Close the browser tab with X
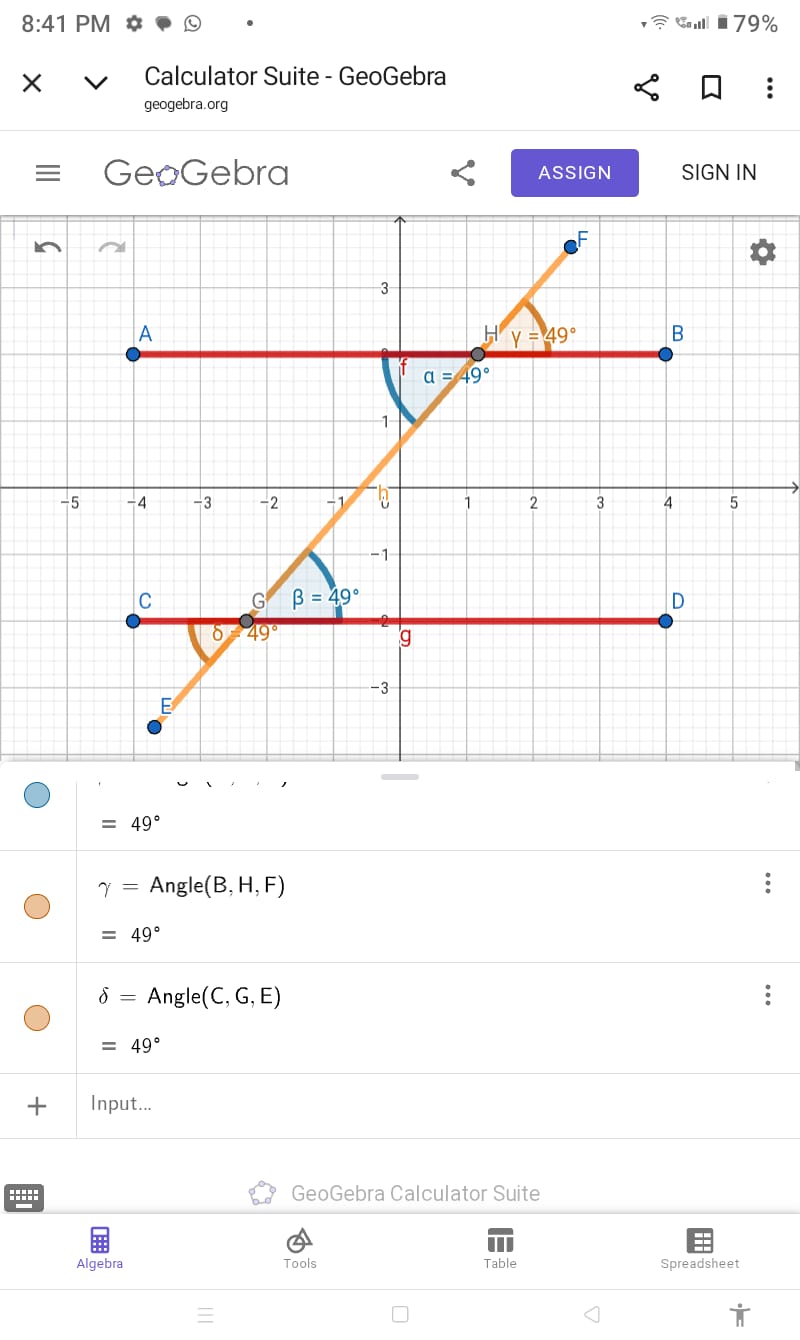800x1340 pixels. pos(32,83)
